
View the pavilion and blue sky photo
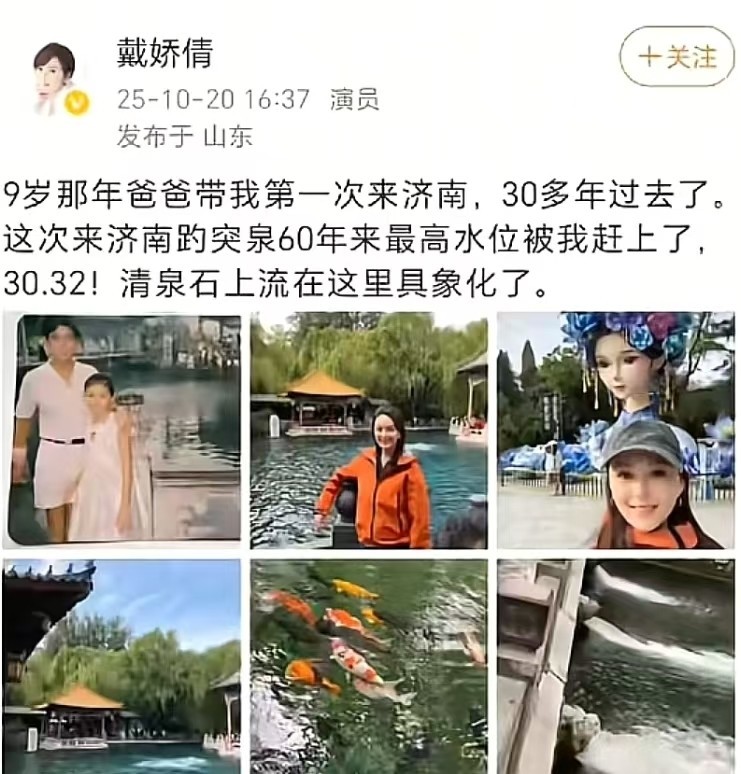(122, 666)
